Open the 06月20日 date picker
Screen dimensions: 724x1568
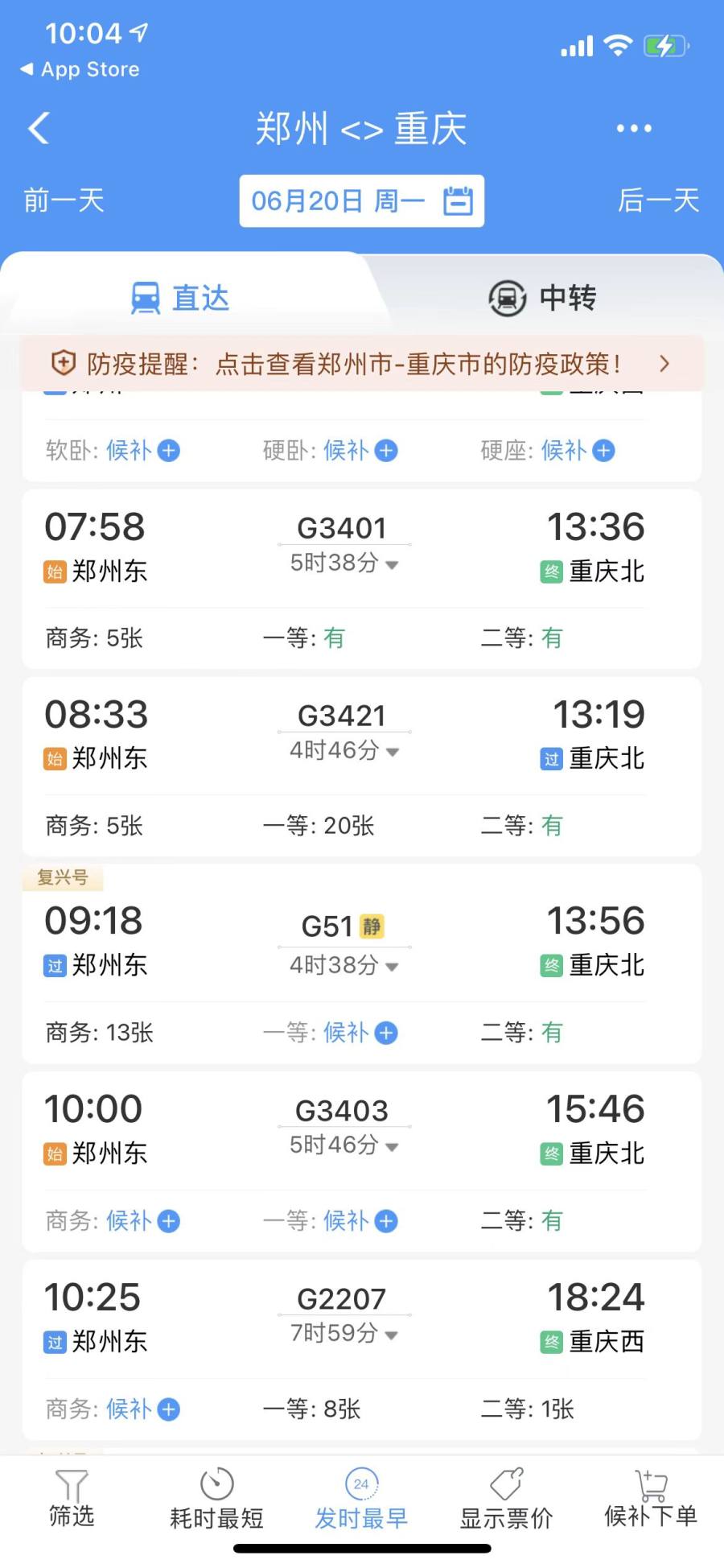point(361,200)
